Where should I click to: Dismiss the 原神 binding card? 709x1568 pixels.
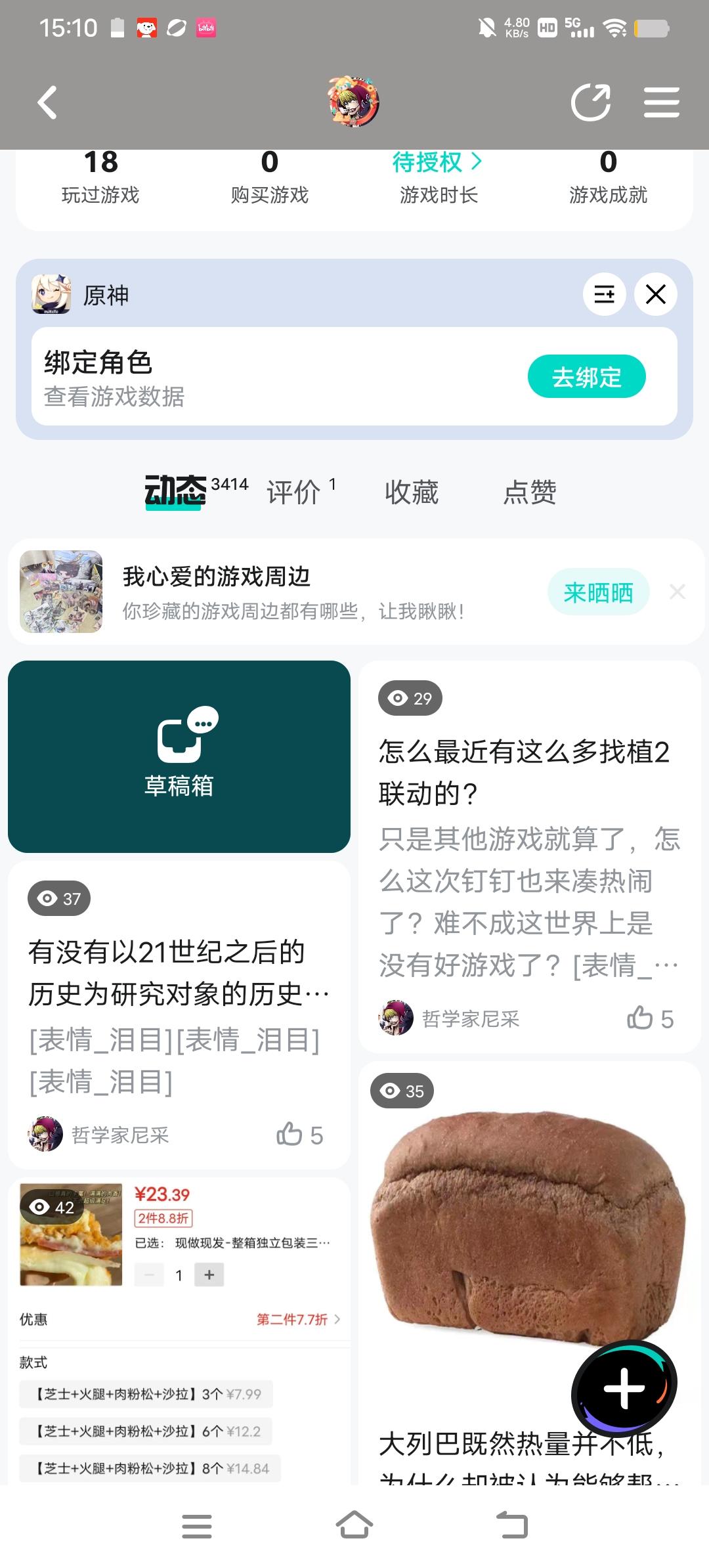654,294
